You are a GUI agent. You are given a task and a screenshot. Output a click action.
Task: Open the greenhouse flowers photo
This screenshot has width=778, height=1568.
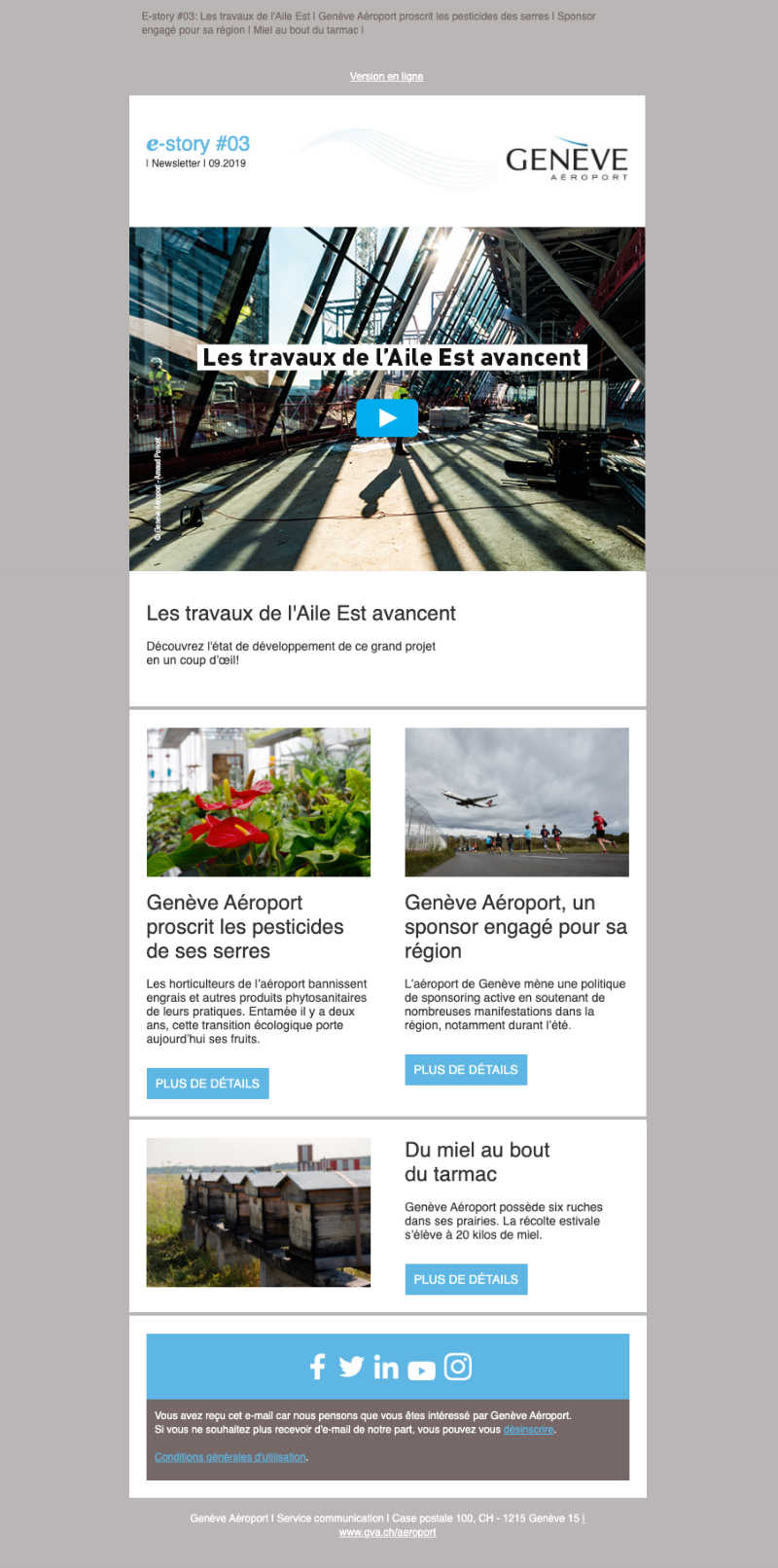(x=258, y=802)
